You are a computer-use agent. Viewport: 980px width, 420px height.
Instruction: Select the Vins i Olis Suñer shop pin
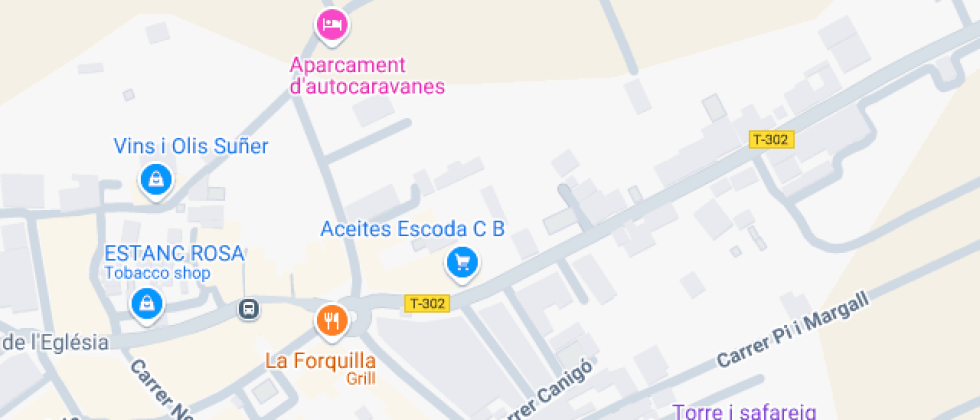[156, 180]
